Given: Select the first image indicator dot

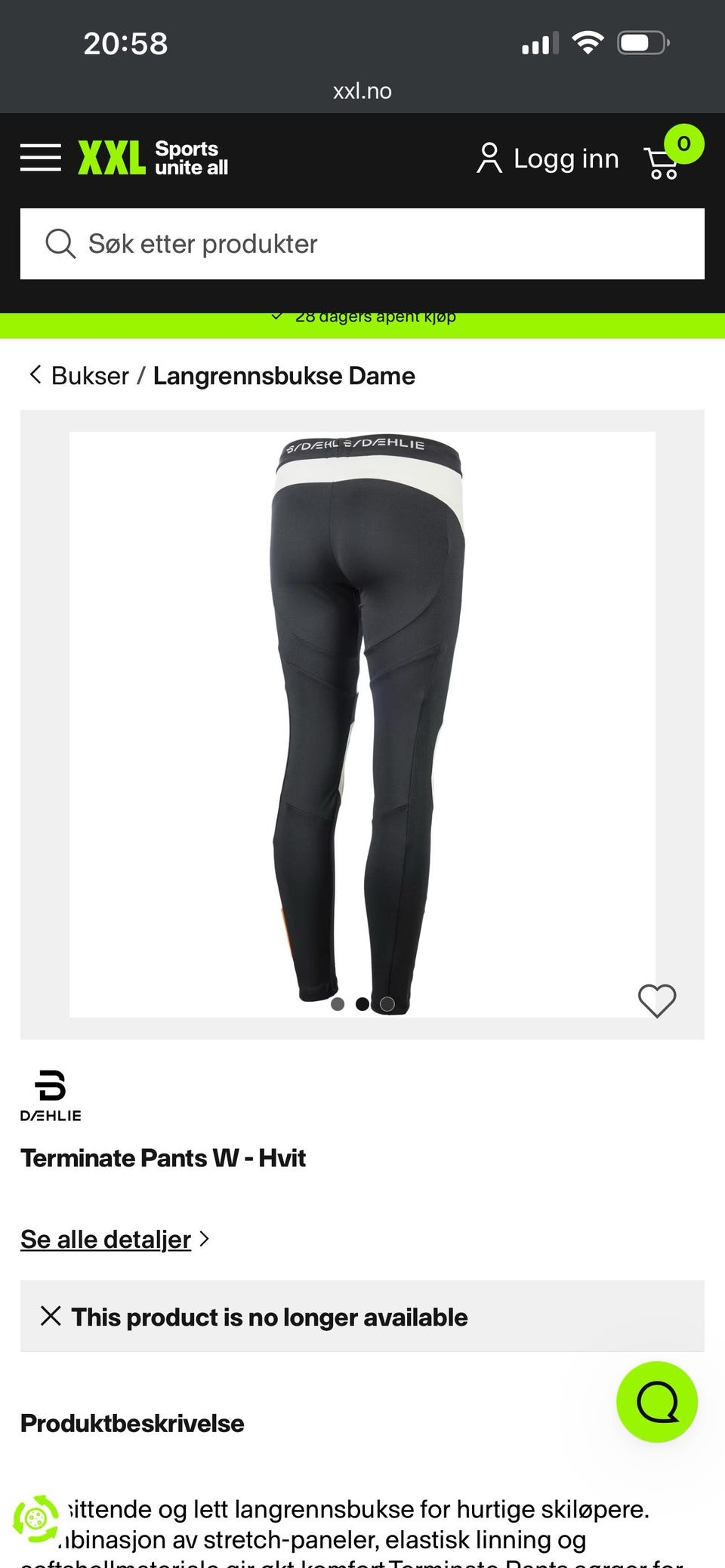Looking at the screenshot, I should pyautogui.click(x=338, y=1004).
